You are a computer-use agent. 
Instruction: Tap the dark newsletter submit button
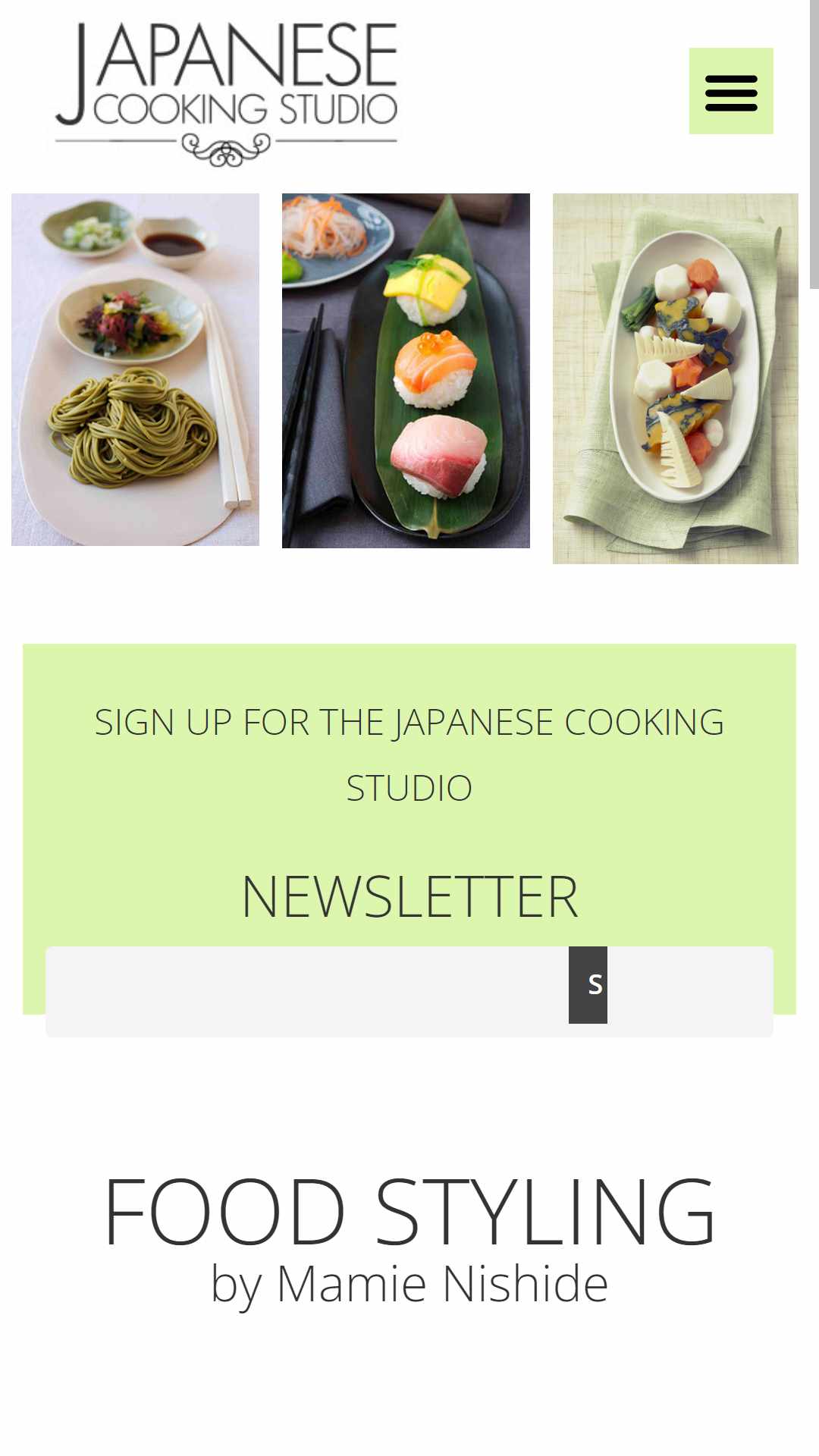[x=588, y=985]
